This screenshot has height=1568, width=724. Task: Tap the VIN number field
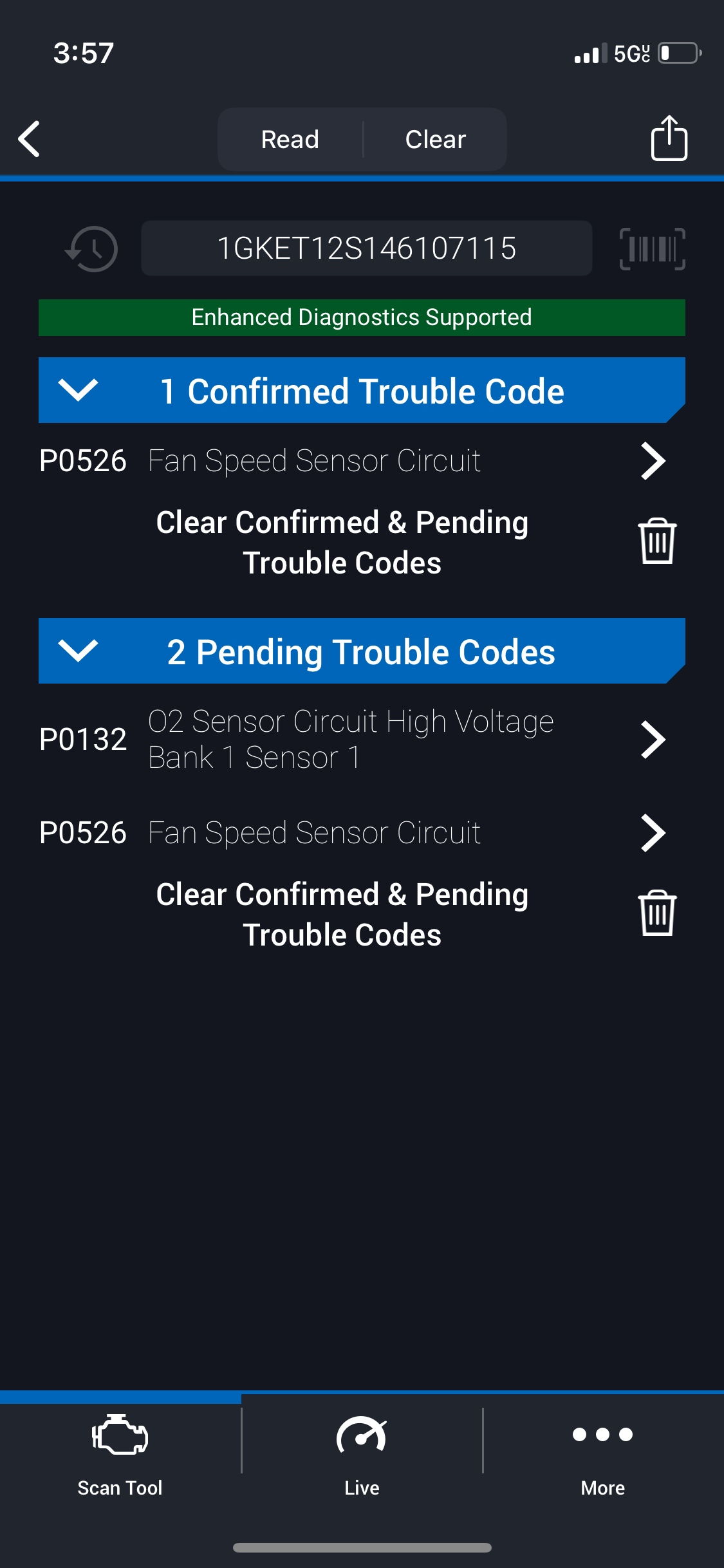pos(367,248)
